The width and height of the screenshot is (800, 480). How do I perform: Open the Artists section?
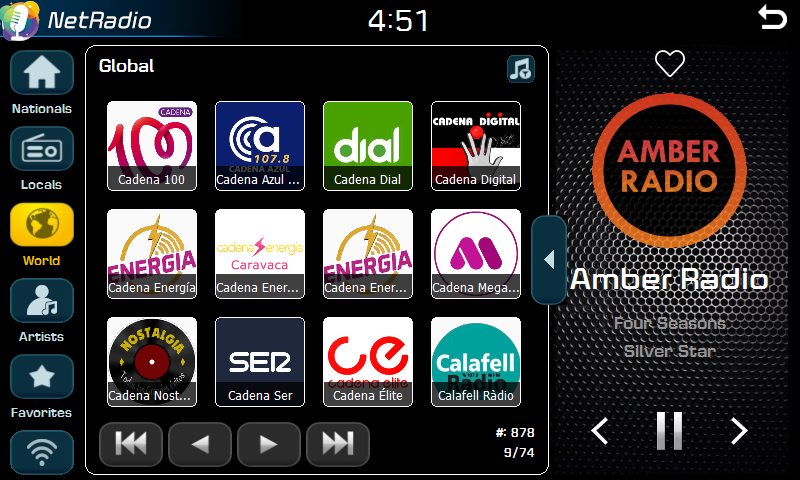click(41, 303)
